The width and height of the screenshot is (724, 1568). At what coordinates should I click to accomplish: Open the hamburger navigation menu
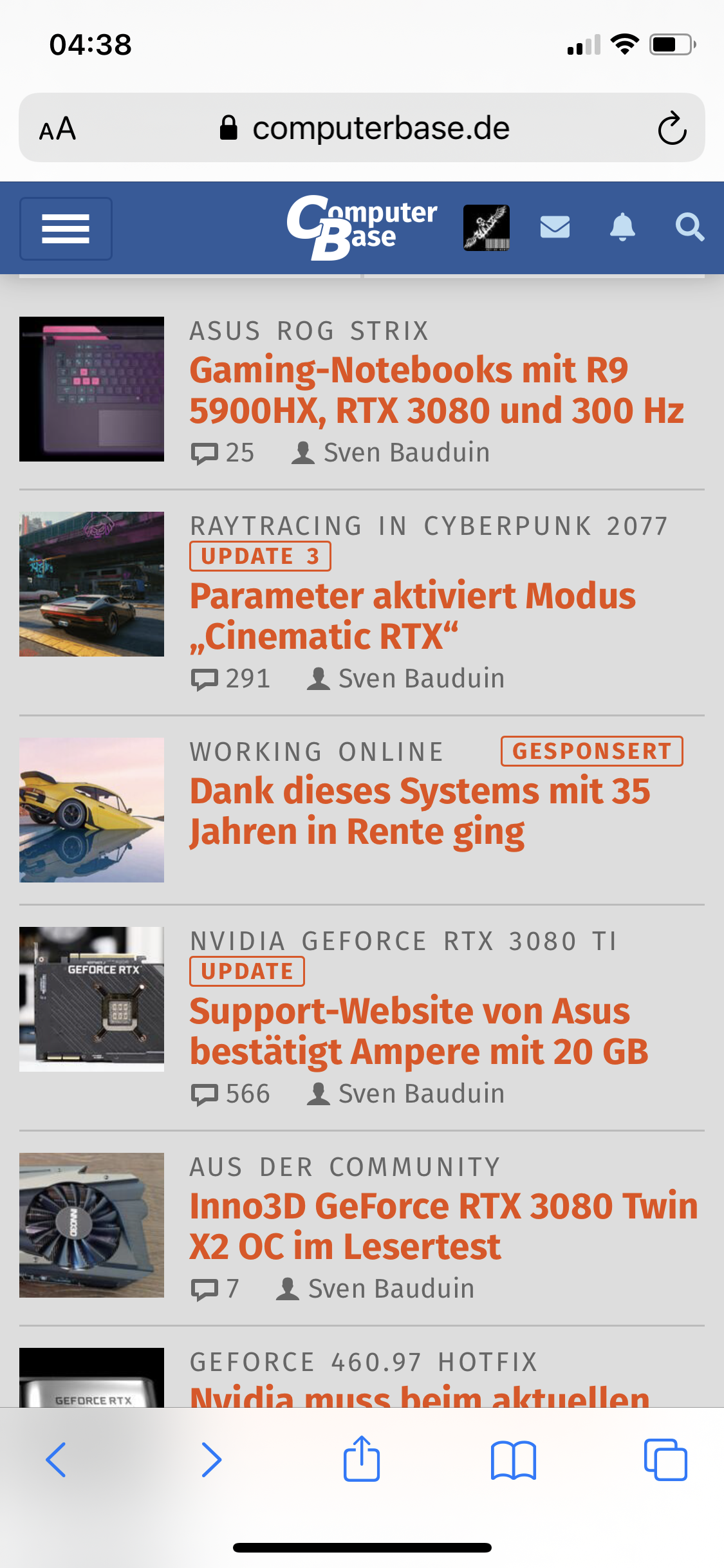[x=66, y=229]
